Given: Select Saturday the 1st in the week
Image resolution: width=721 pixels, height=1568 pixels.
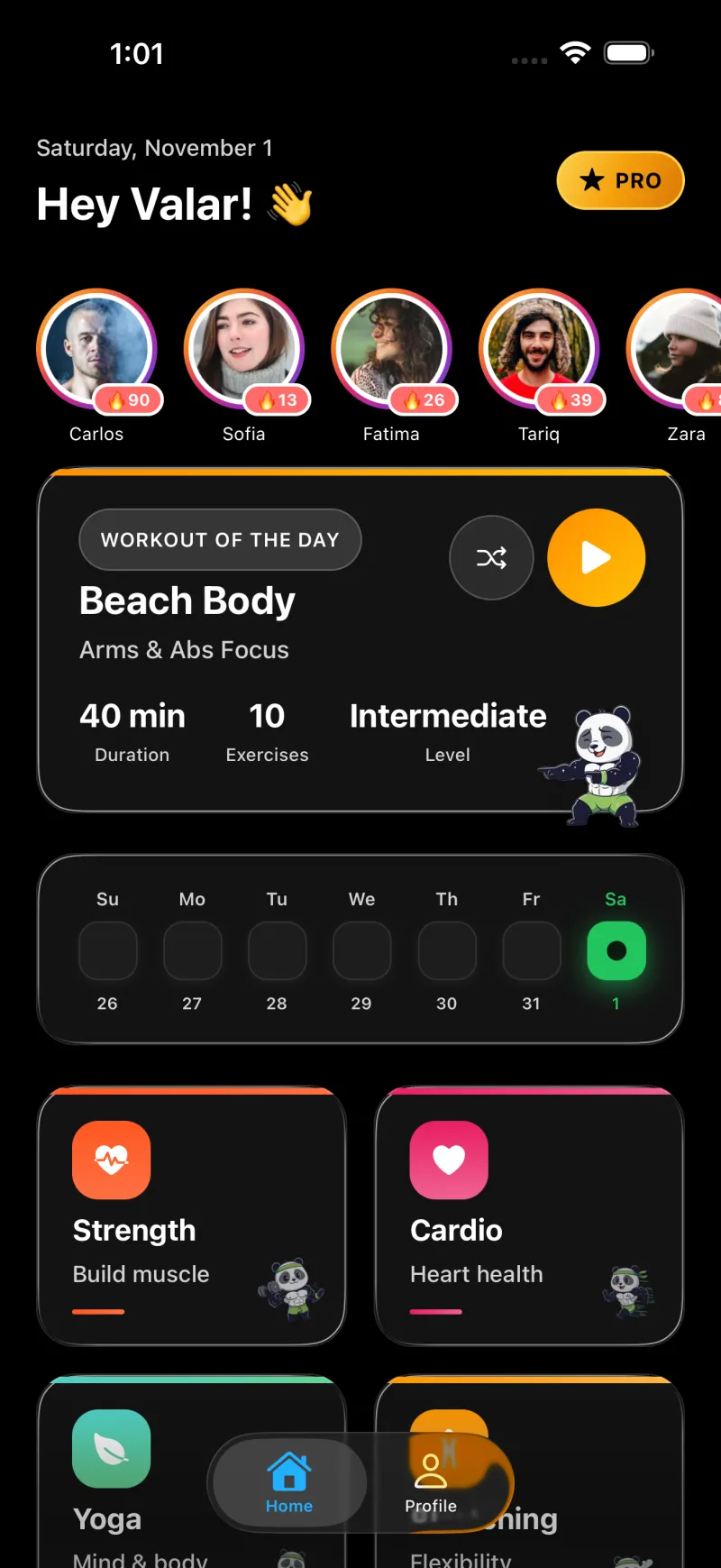Looking at the screenshot, I should 616,951.
